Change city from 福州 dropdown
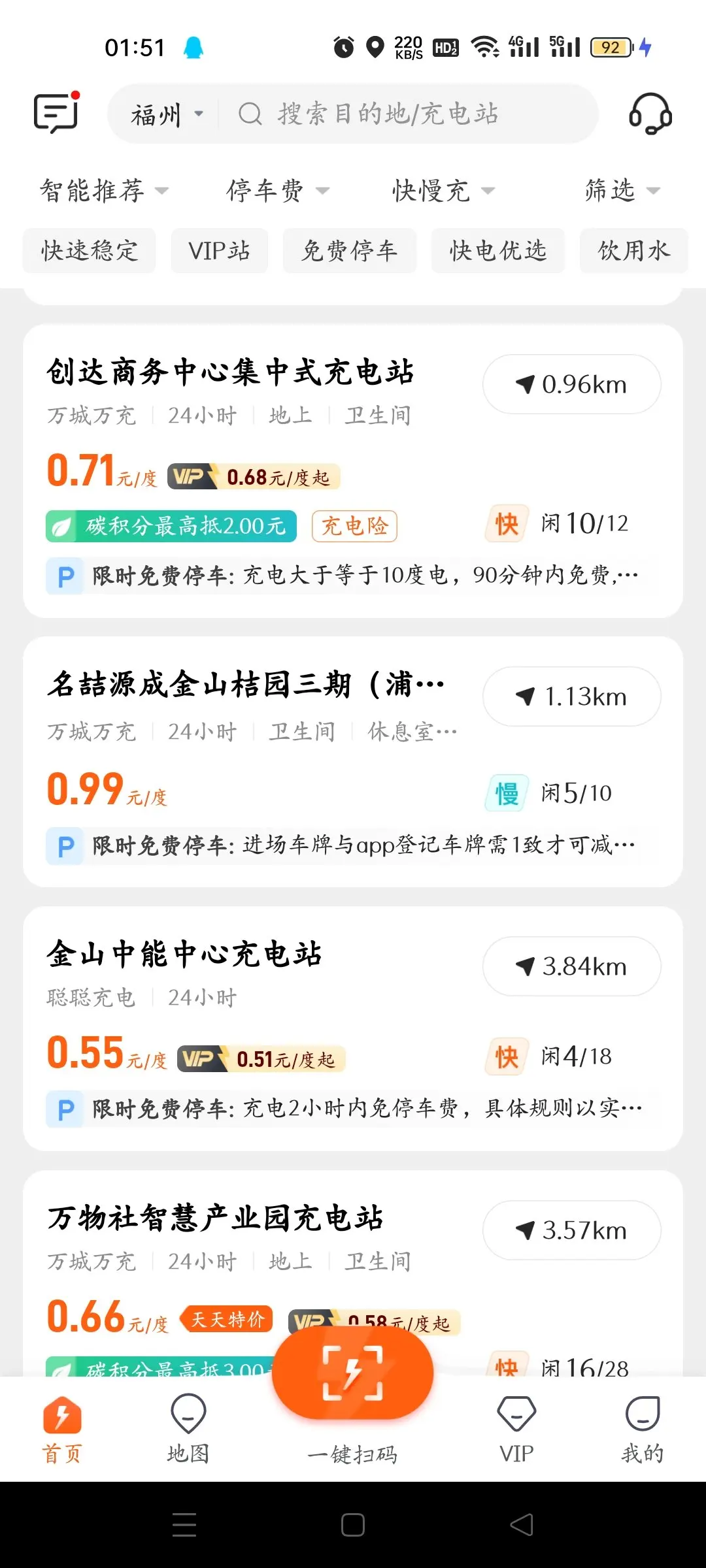 click(x=167, y=115)
